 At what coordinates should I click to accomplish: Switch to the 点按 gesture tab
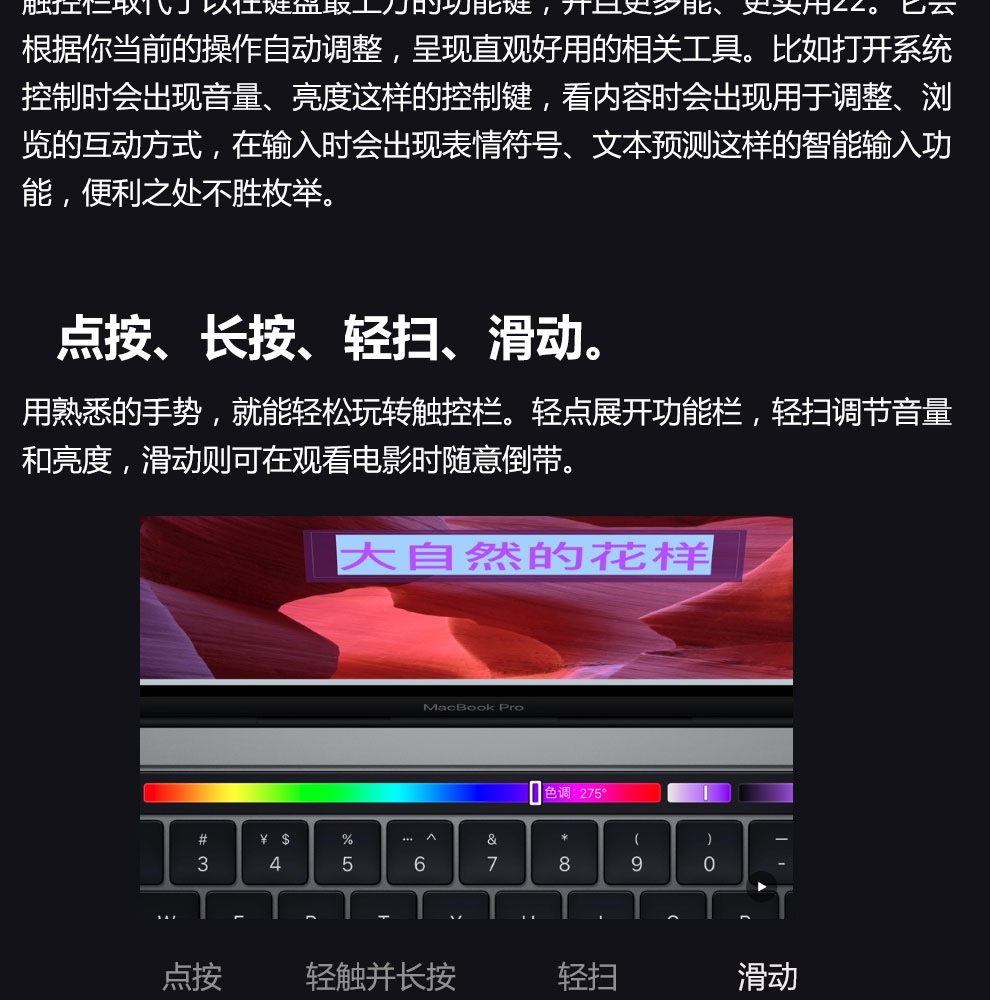click(x=192, y=976)
